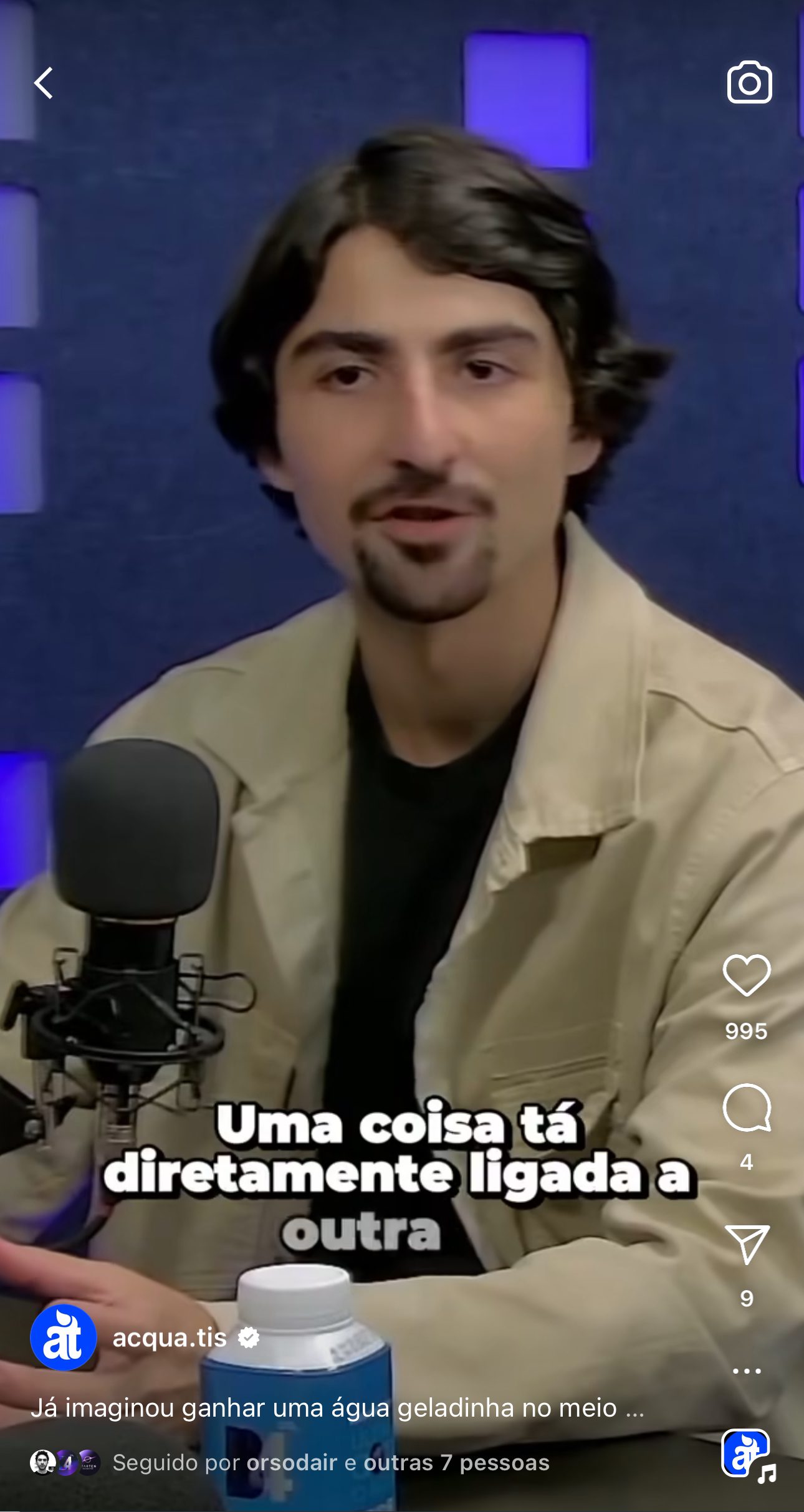Open the three-dot more options menu

746,1371
